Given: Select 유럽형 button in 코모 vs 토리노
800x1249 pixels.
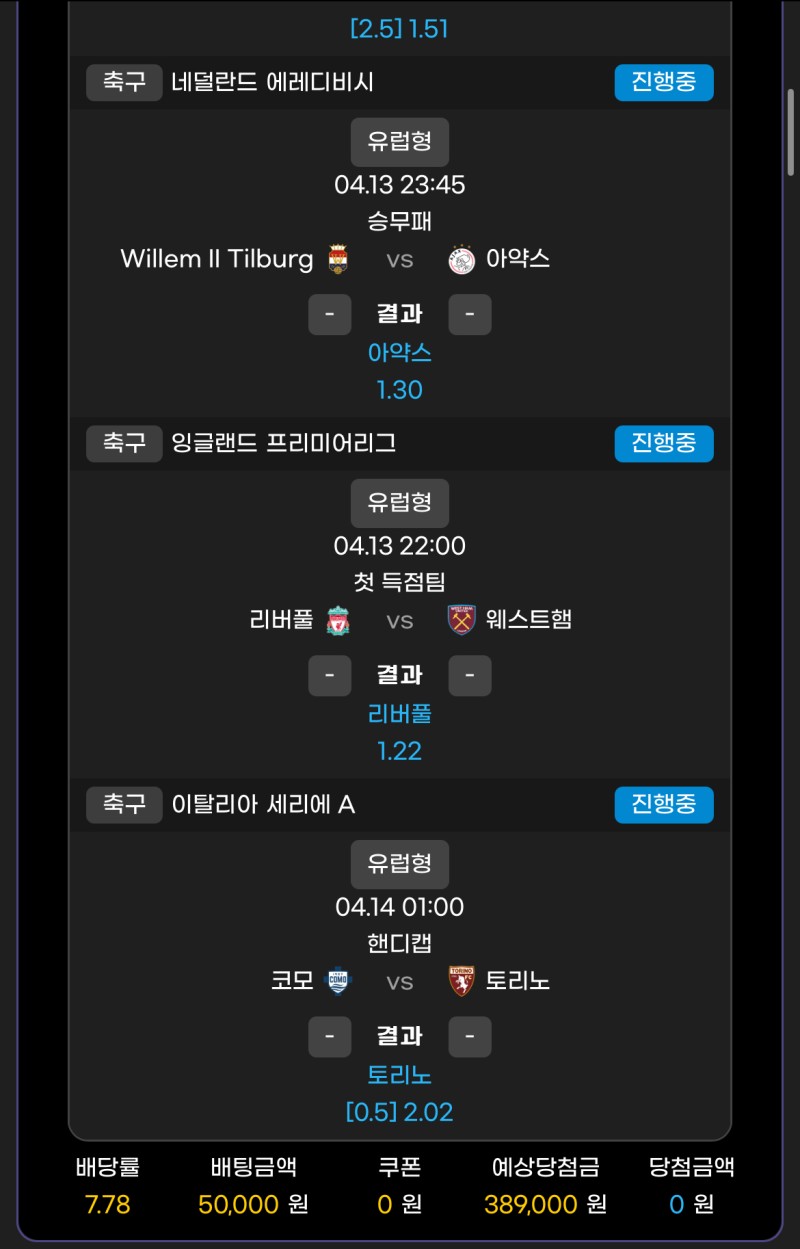Looking at the screenshot, I should coord(399,864).
